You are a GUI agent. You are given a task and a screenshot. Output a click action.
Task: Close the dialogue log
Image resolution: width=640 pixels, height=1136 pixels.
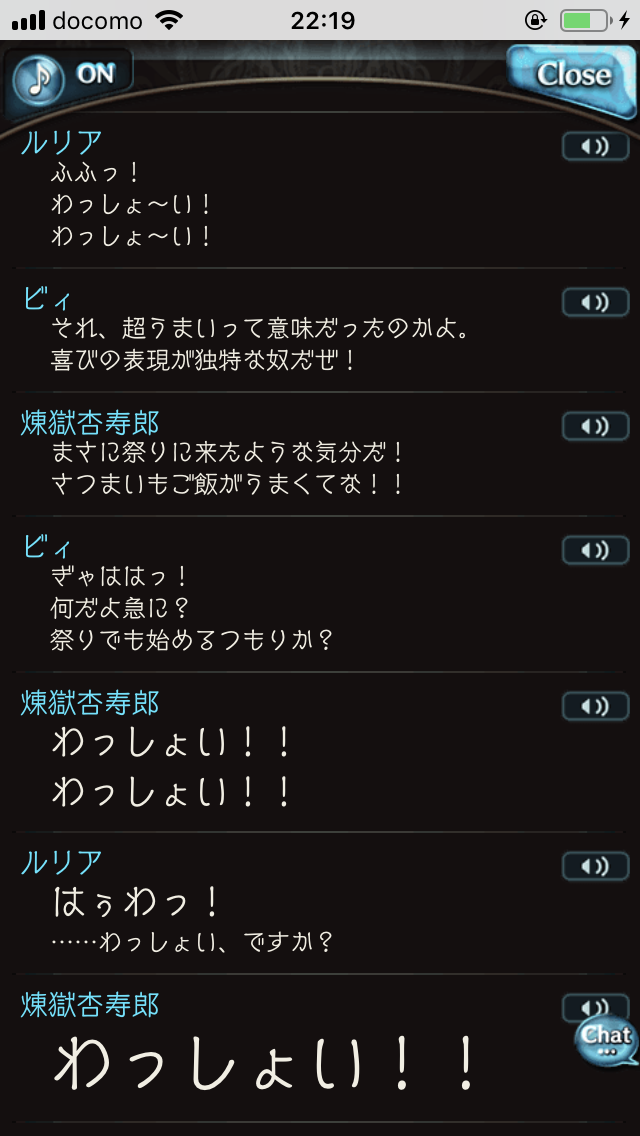pos(572,75)
